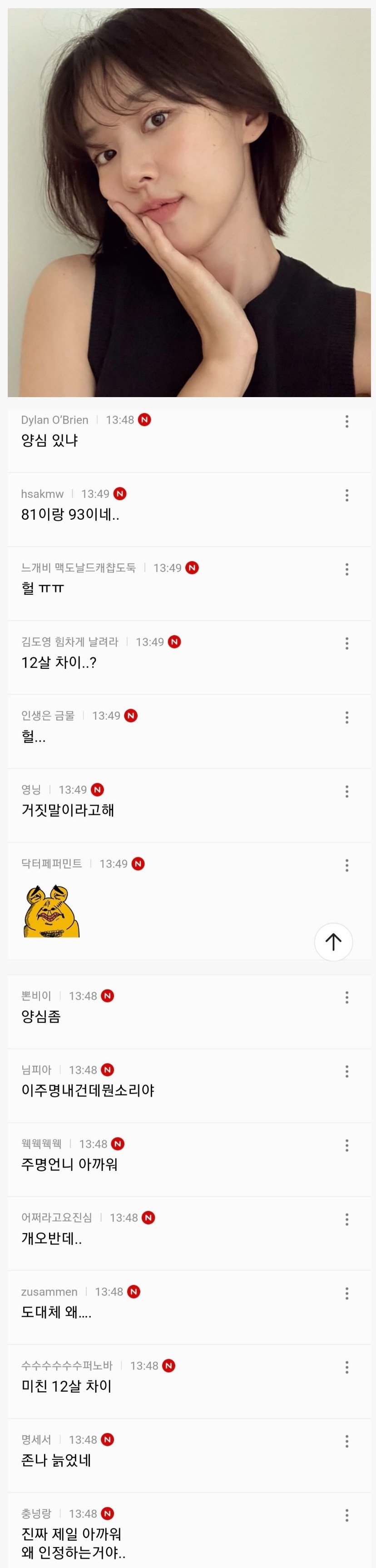Screen dimensions: 376x1568
Task: Open the more menu on hsakmw's comment
Action: tap(347, 495)
